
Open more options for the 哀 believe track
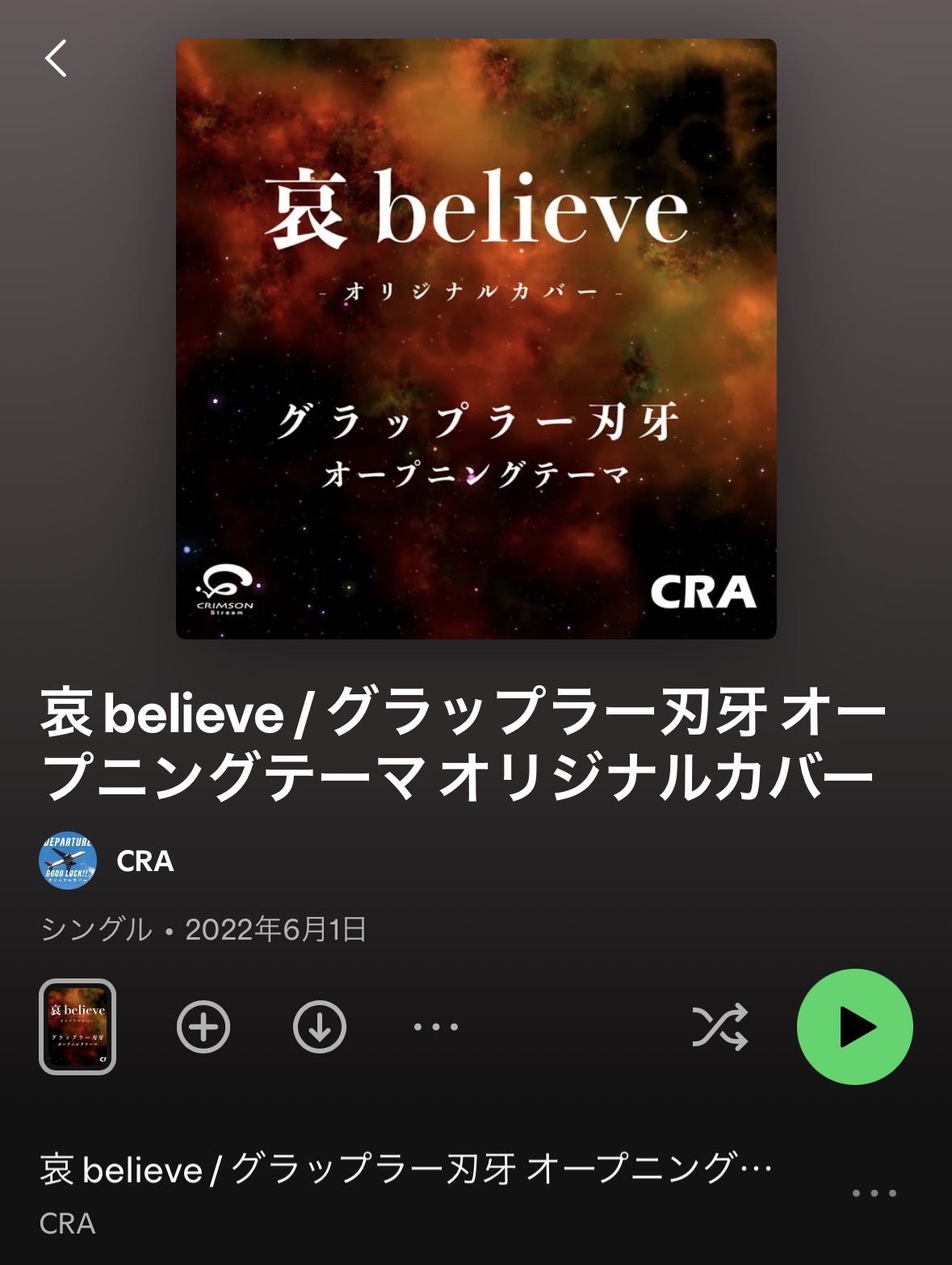(x=874, y=1193)
